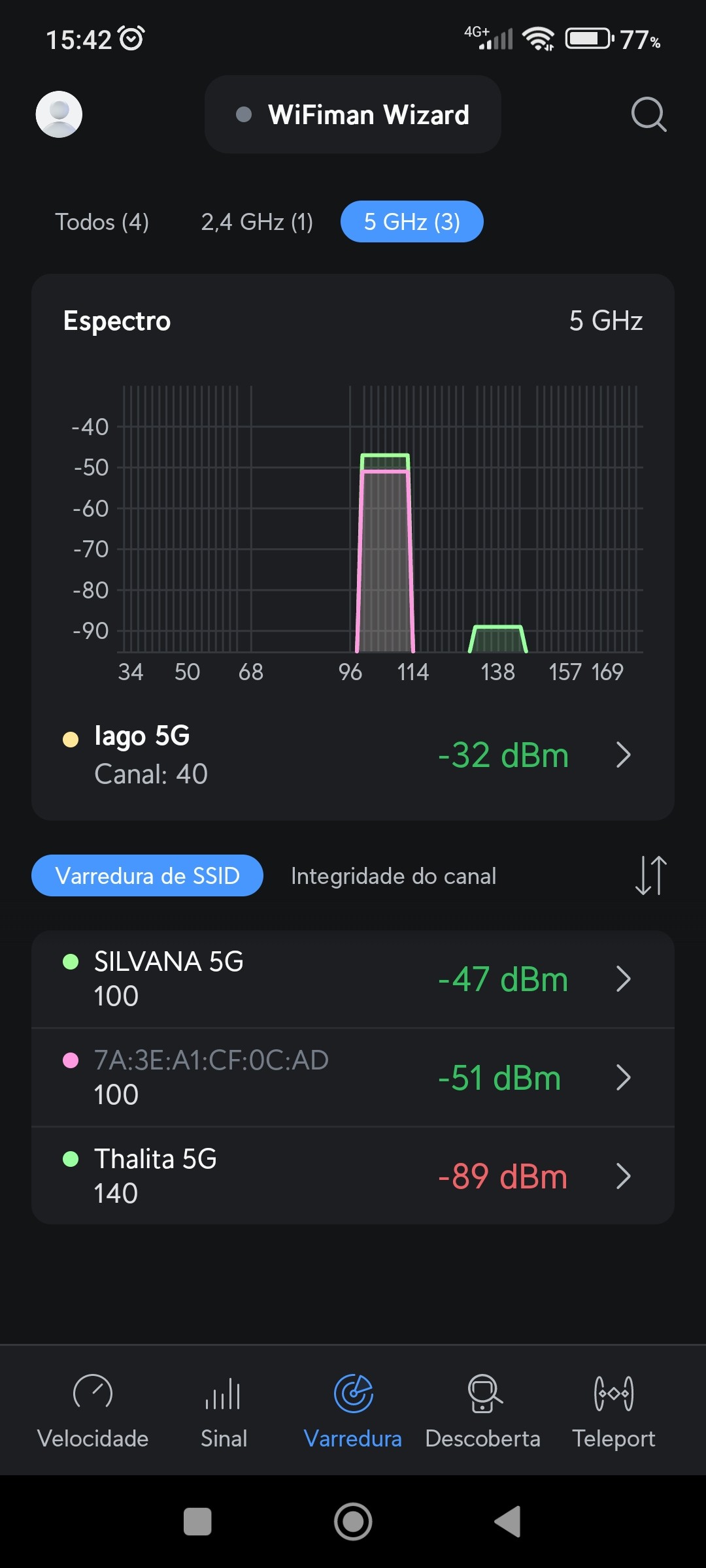Open the search icon
The height and width of the screenshot is (1568, 706).
coord(648,114)
